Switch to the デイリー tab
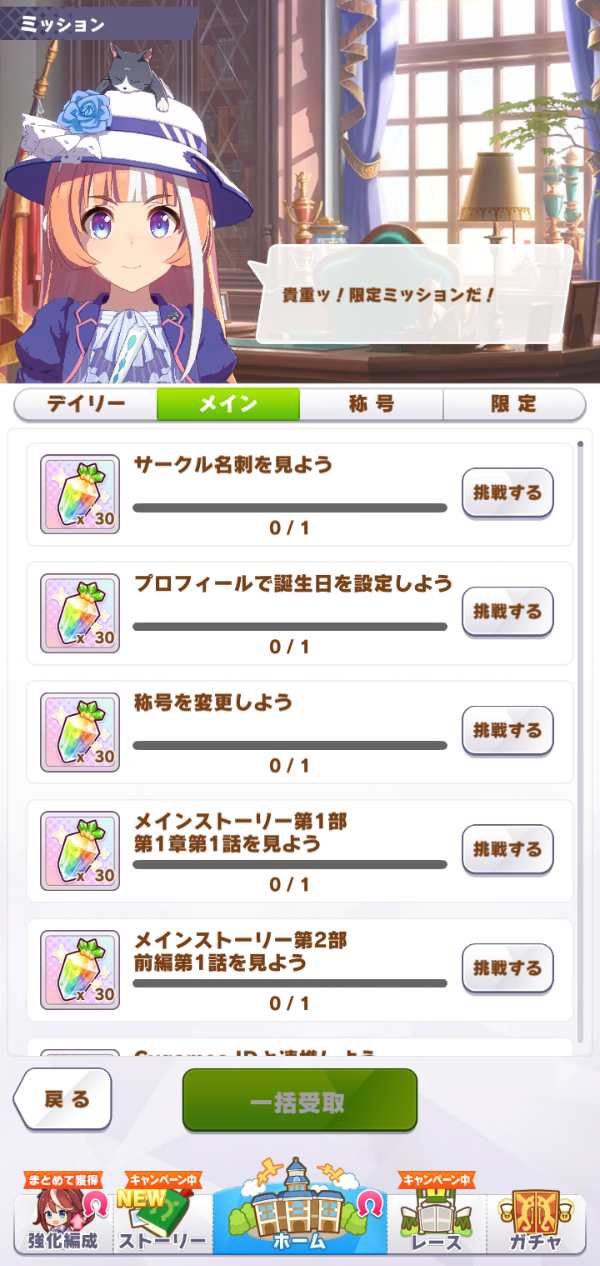The image size is (600, 1266). coord(86,404)
